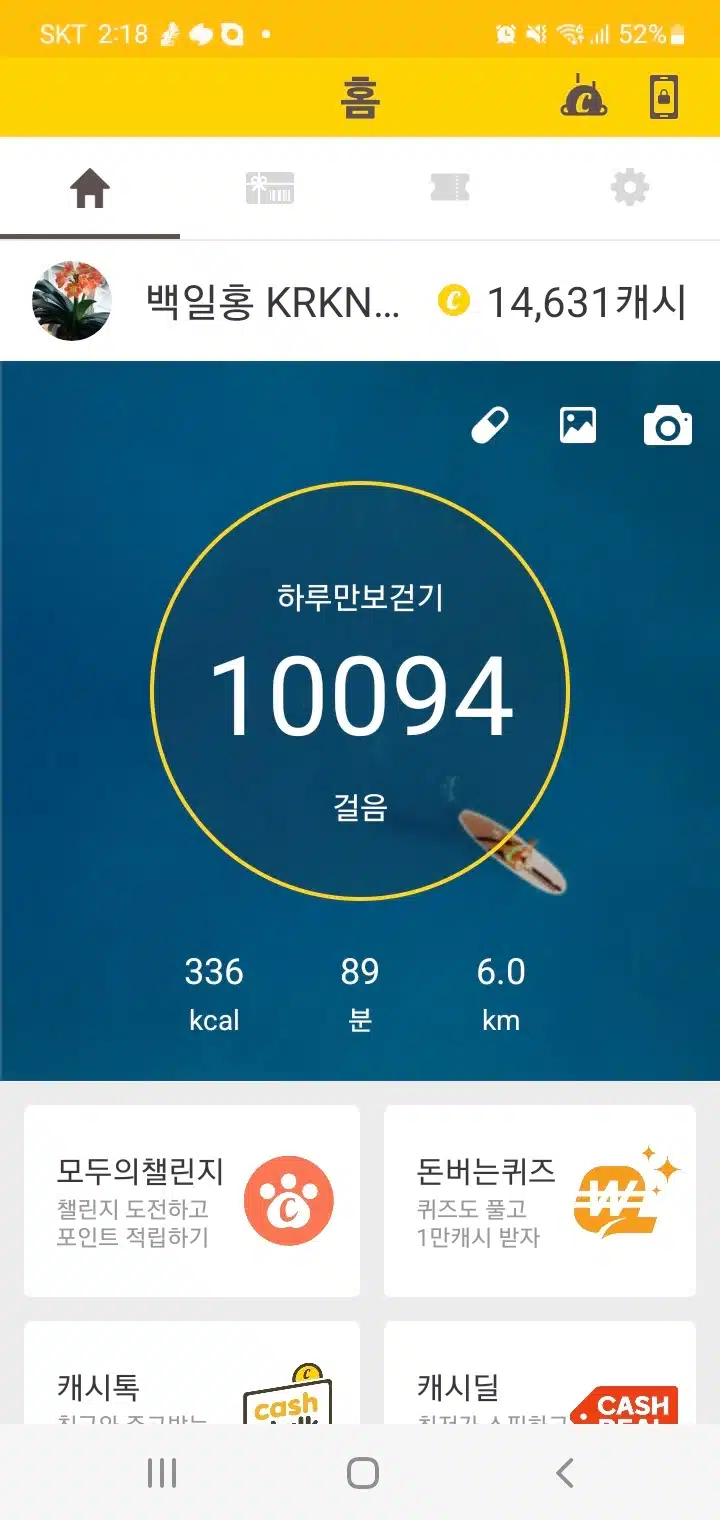Viewport: 720px width, 1520px height.
Task: Switch to the coupon ticket tab
Action: pyautogui.click(x=450, y=188)
